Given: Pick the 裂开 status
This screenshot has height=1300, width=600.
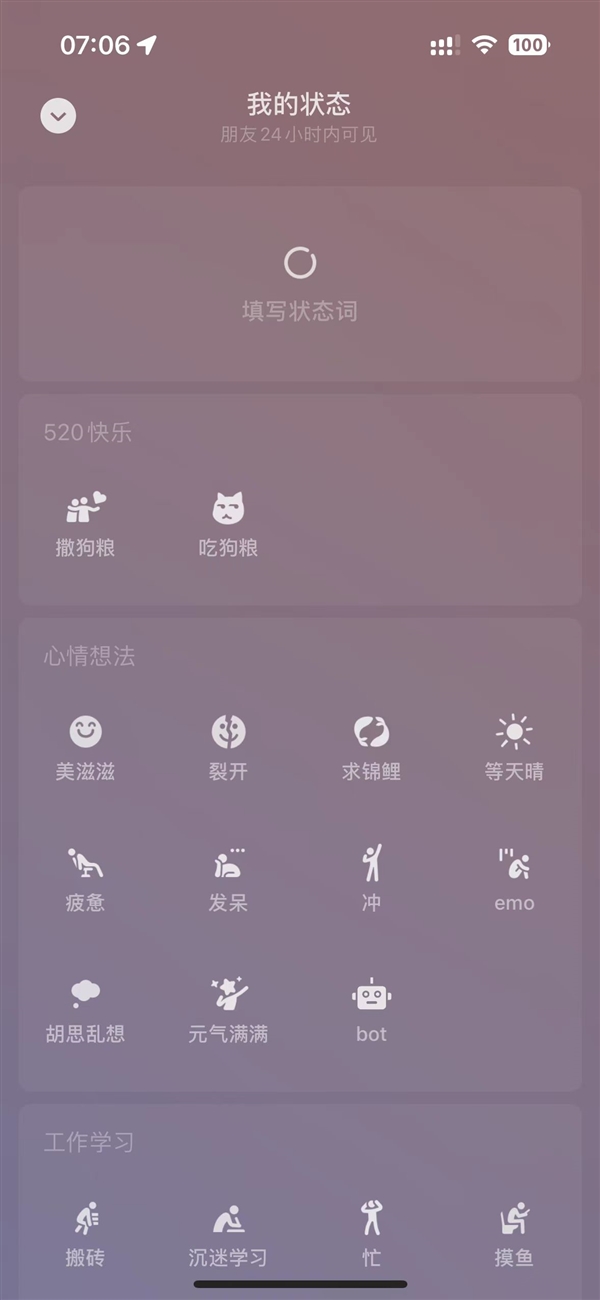Looking at the screenshot, I should [x=229, y=748].
